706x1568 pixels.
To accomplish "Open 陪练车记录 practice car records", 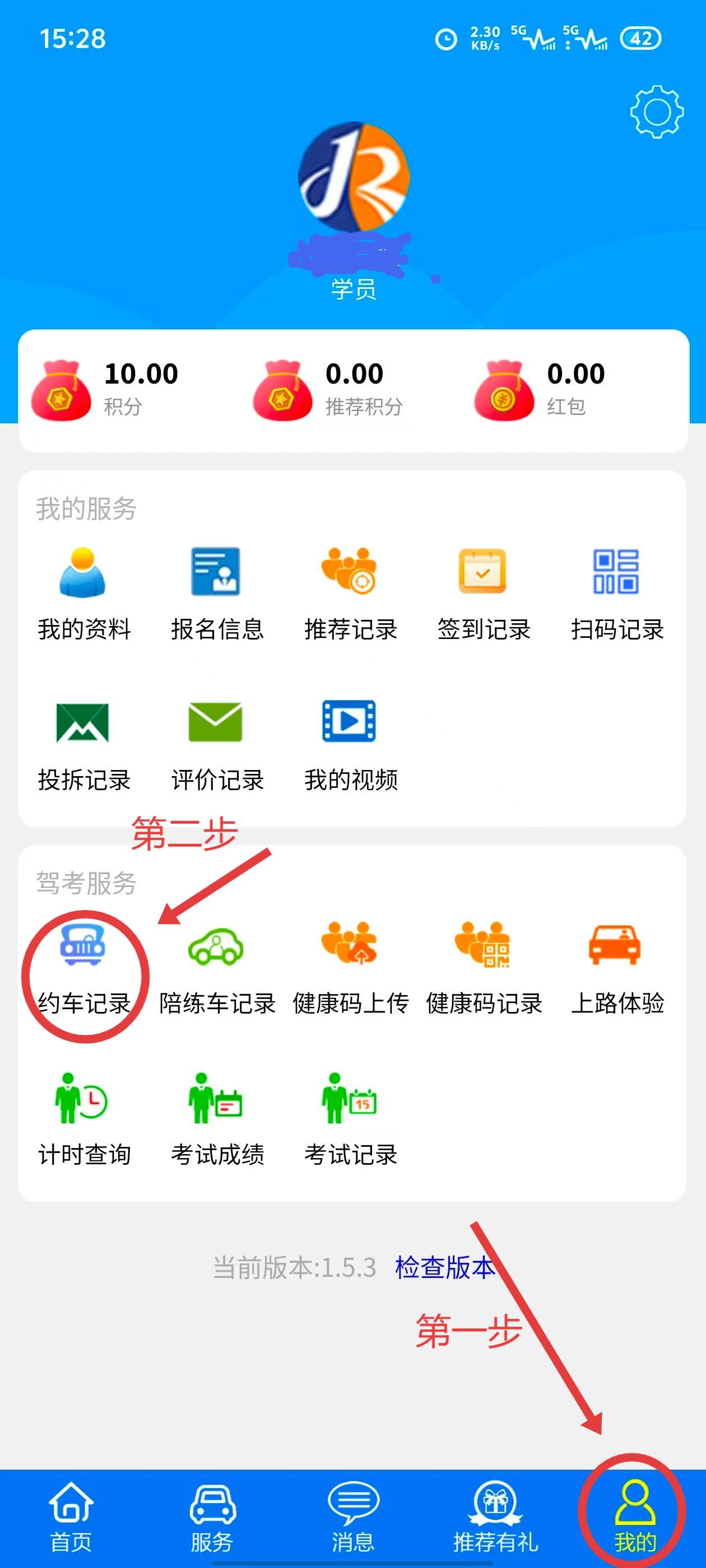I will 217,969.
